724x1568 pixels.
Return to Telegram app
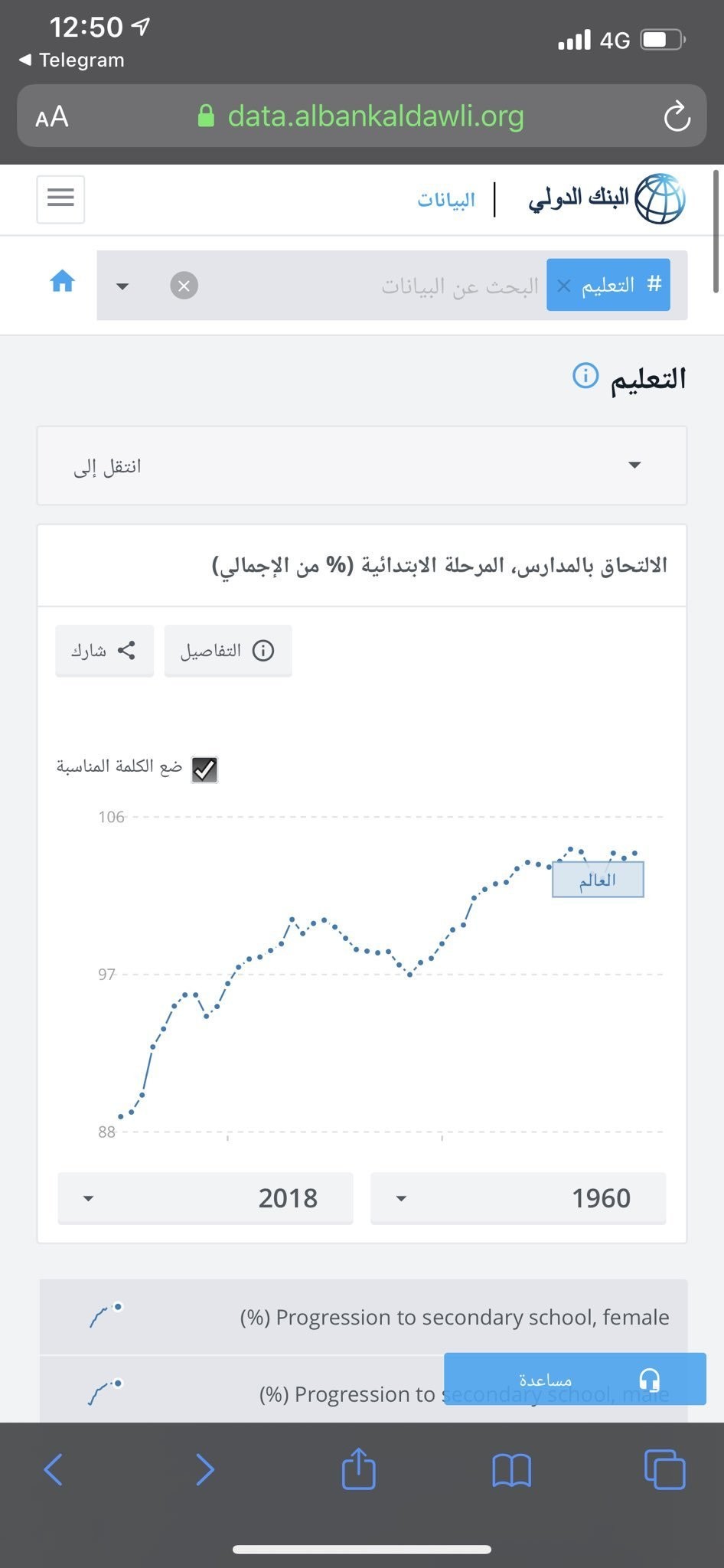point(71,60)
